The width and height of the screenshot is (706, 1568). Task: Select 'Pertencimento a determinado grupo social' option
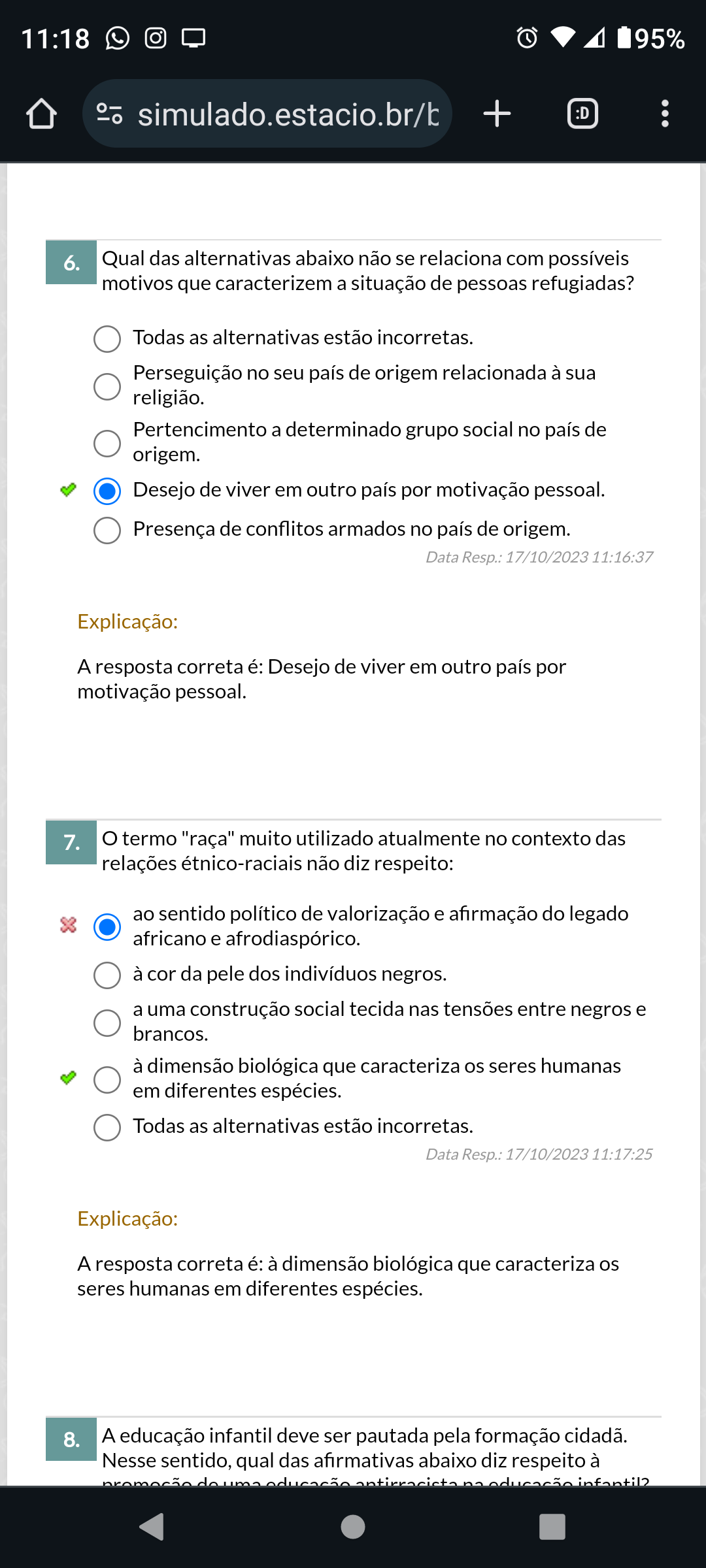pyautogui.click(x=107, y=443)
